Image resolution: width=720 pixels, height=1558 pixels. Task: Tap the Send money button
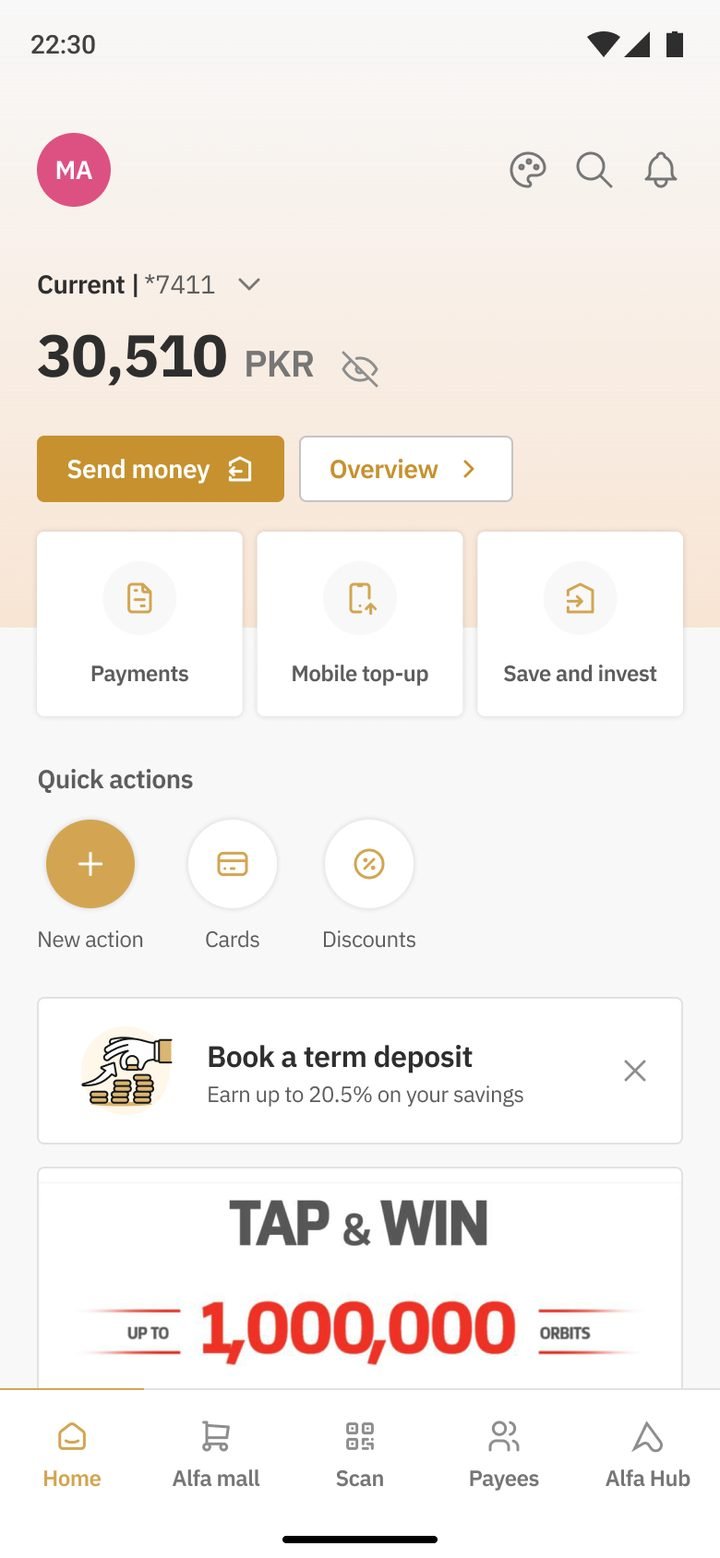[x=160, y=469]
